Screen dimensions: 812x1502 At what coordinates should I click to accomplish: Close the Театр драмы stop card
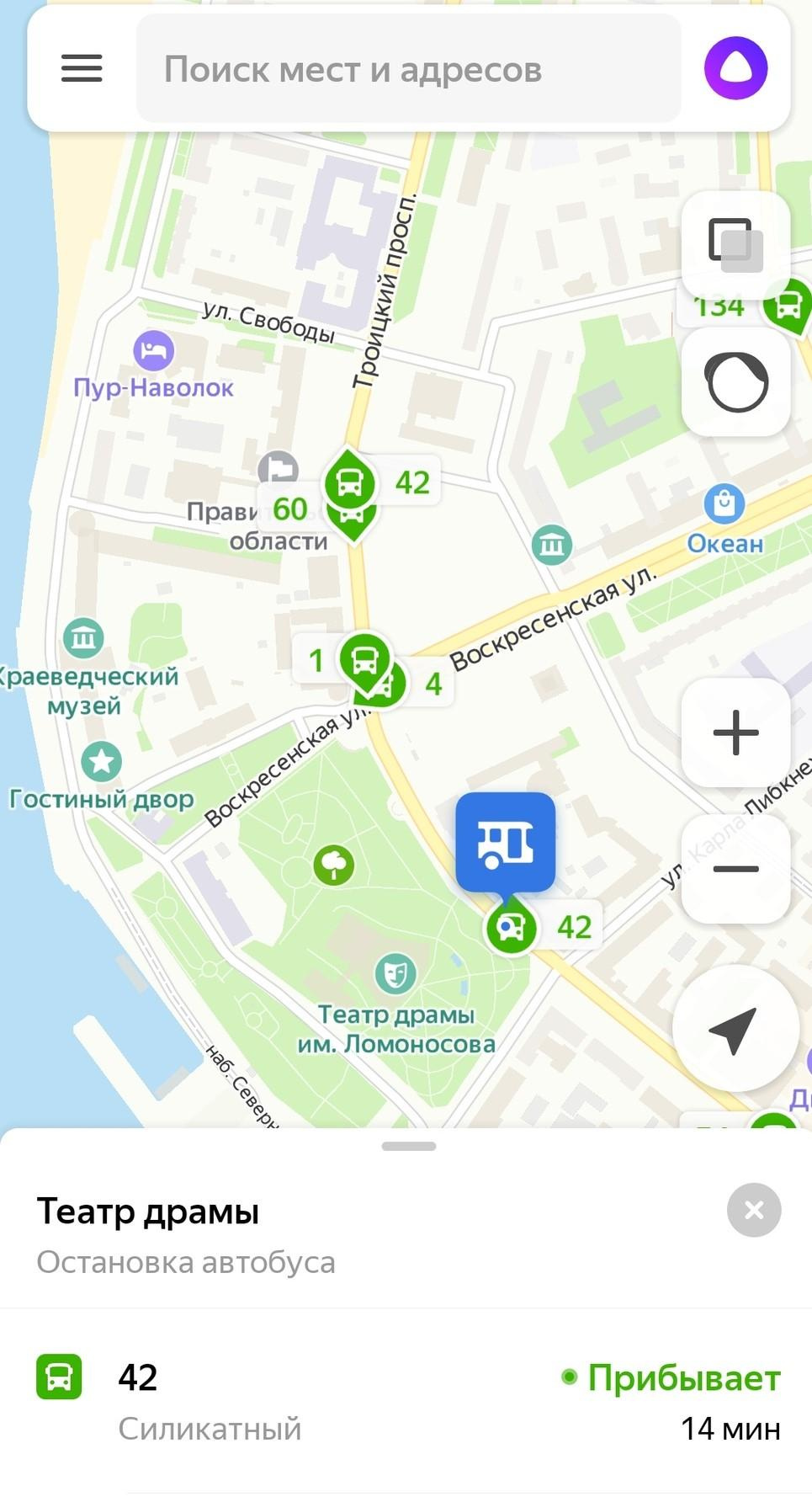click(753, 1210)
